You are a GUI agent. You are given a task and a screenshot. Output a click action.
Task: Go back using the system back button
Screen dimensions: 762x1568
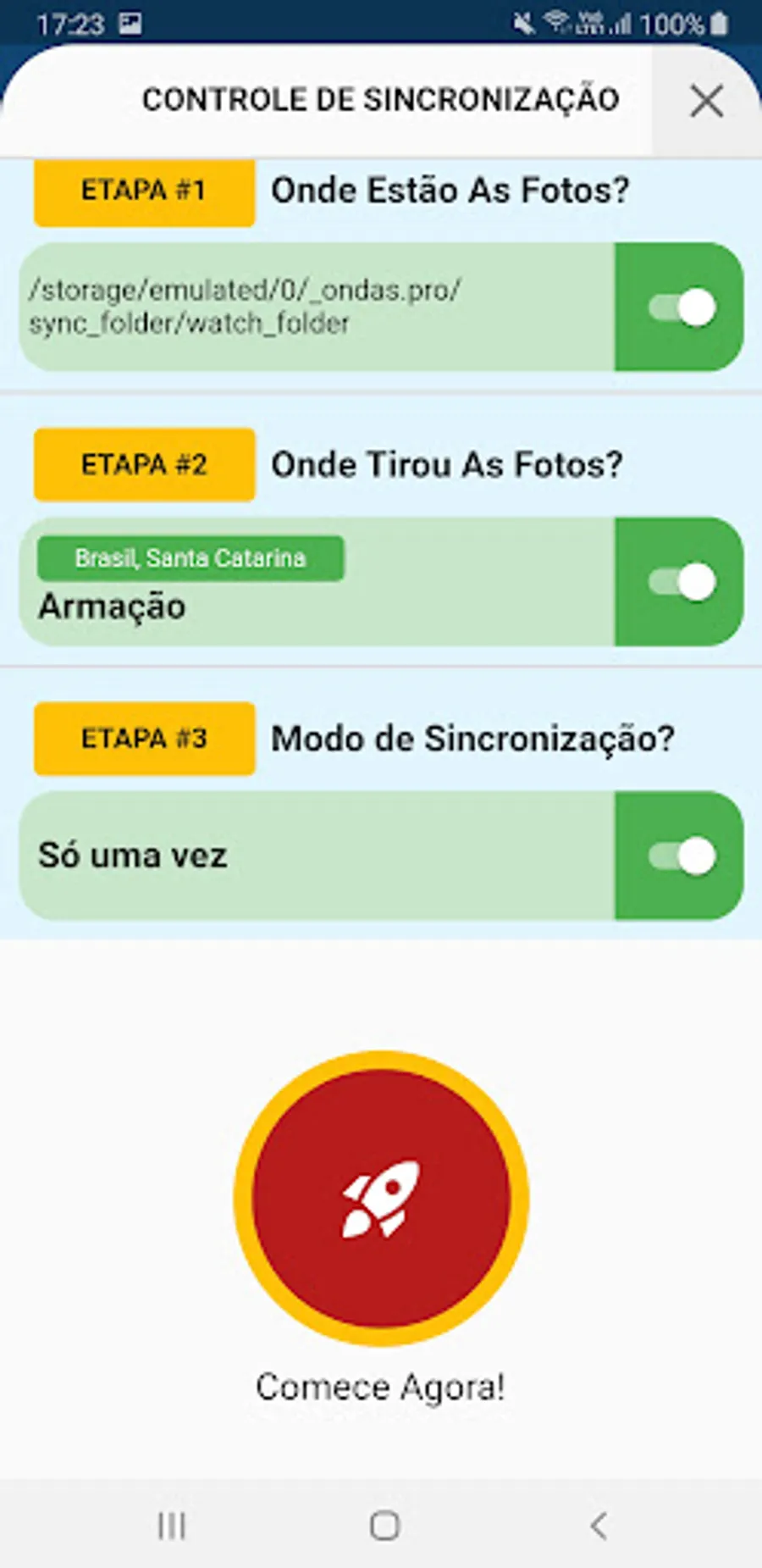pos(599,1526)
